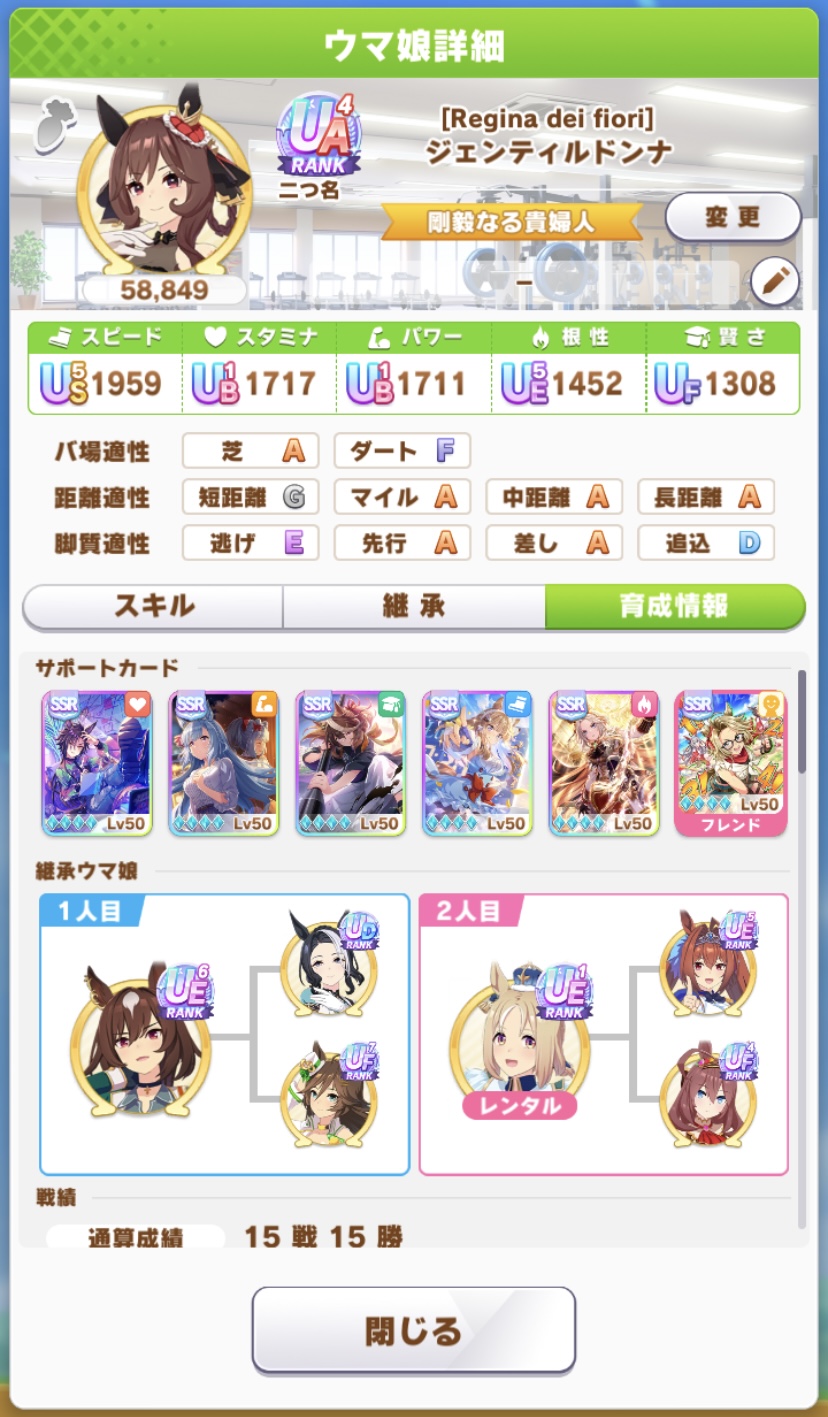828x1417 pixels.
Task: Open the speed support card
Action: tap(477, 762)
